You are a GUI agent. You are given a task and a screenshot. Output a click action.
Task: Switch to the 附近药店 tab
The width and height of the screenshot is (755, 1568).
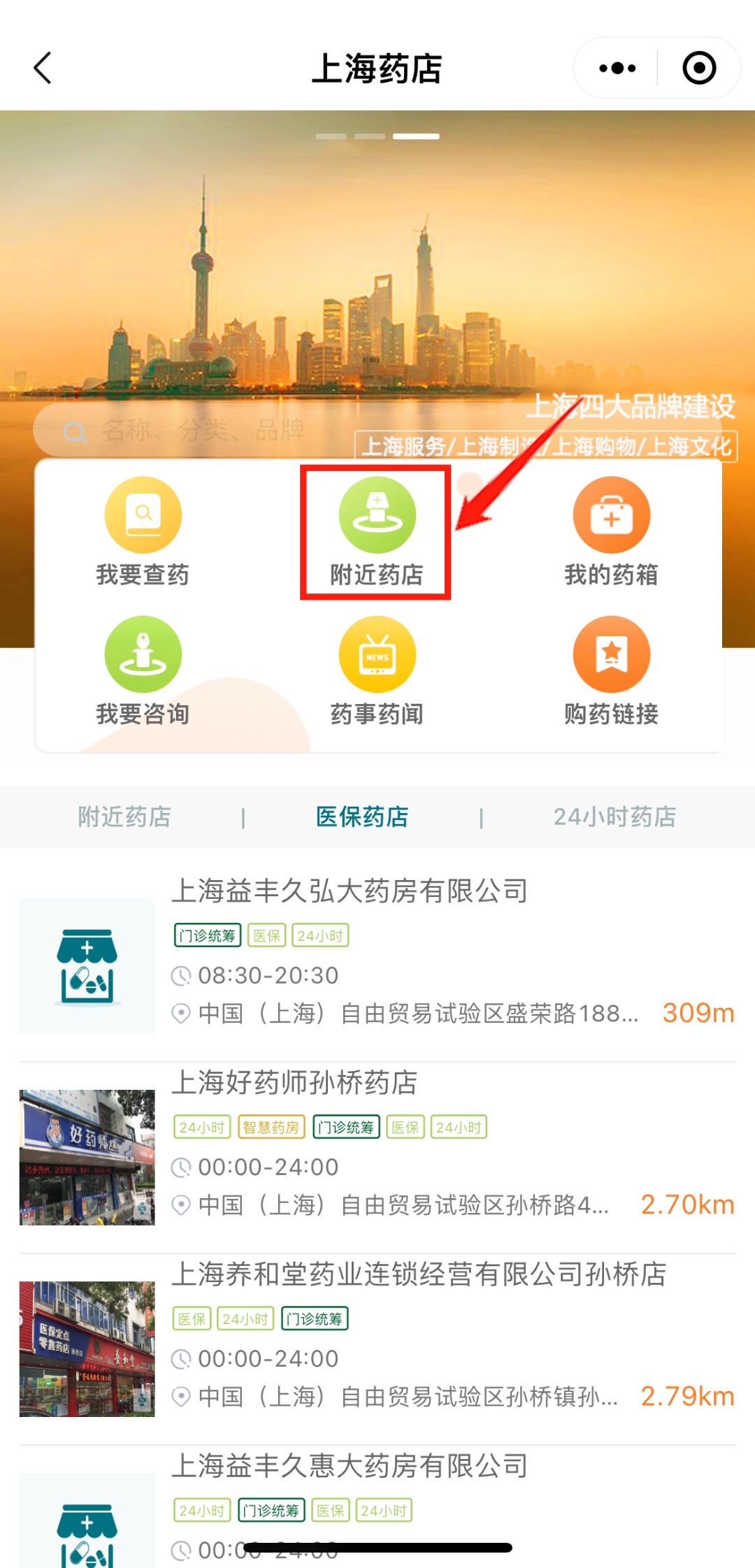click(124, 817)
